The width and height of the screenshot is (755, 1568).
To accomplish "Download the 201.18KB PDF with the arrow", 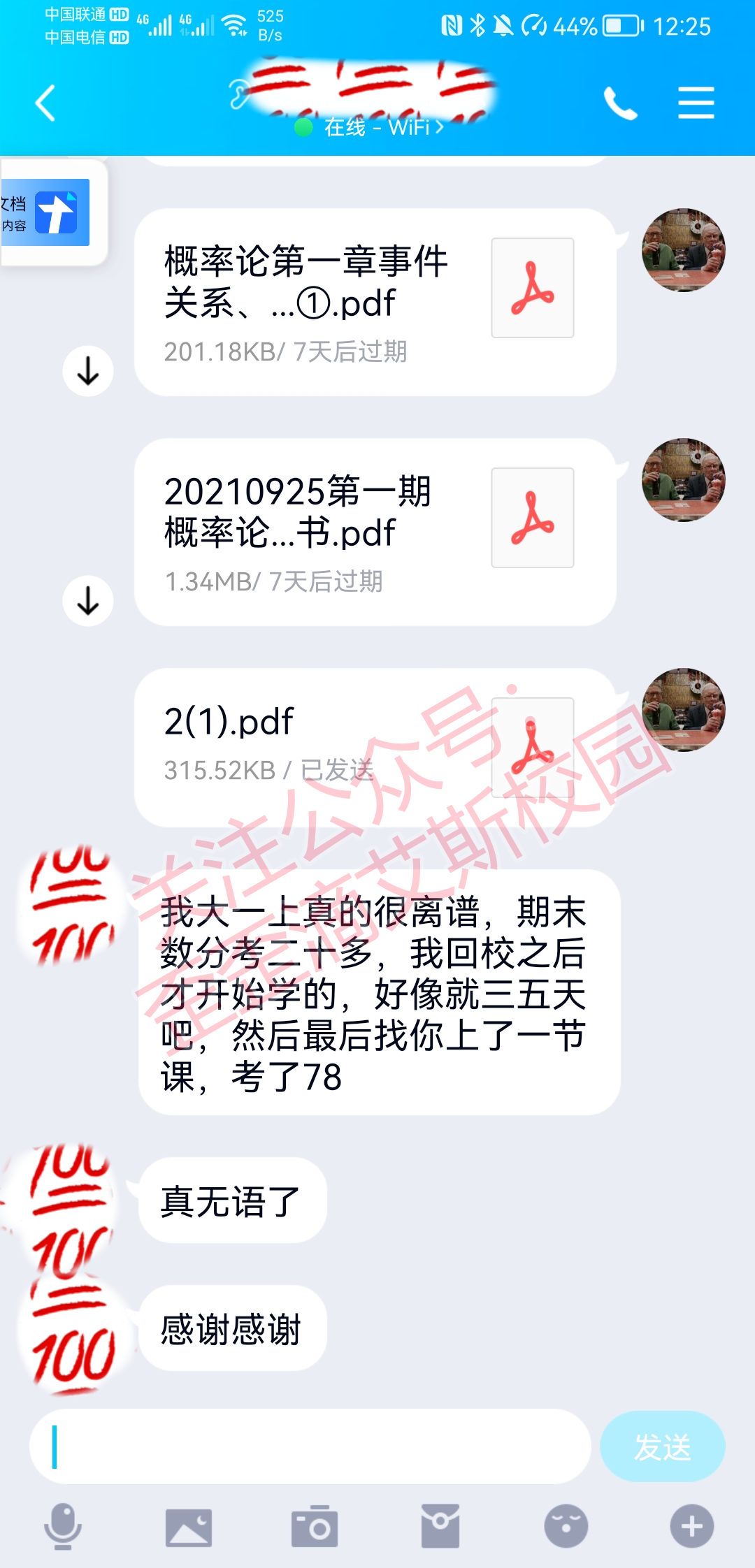I will 88,370.
